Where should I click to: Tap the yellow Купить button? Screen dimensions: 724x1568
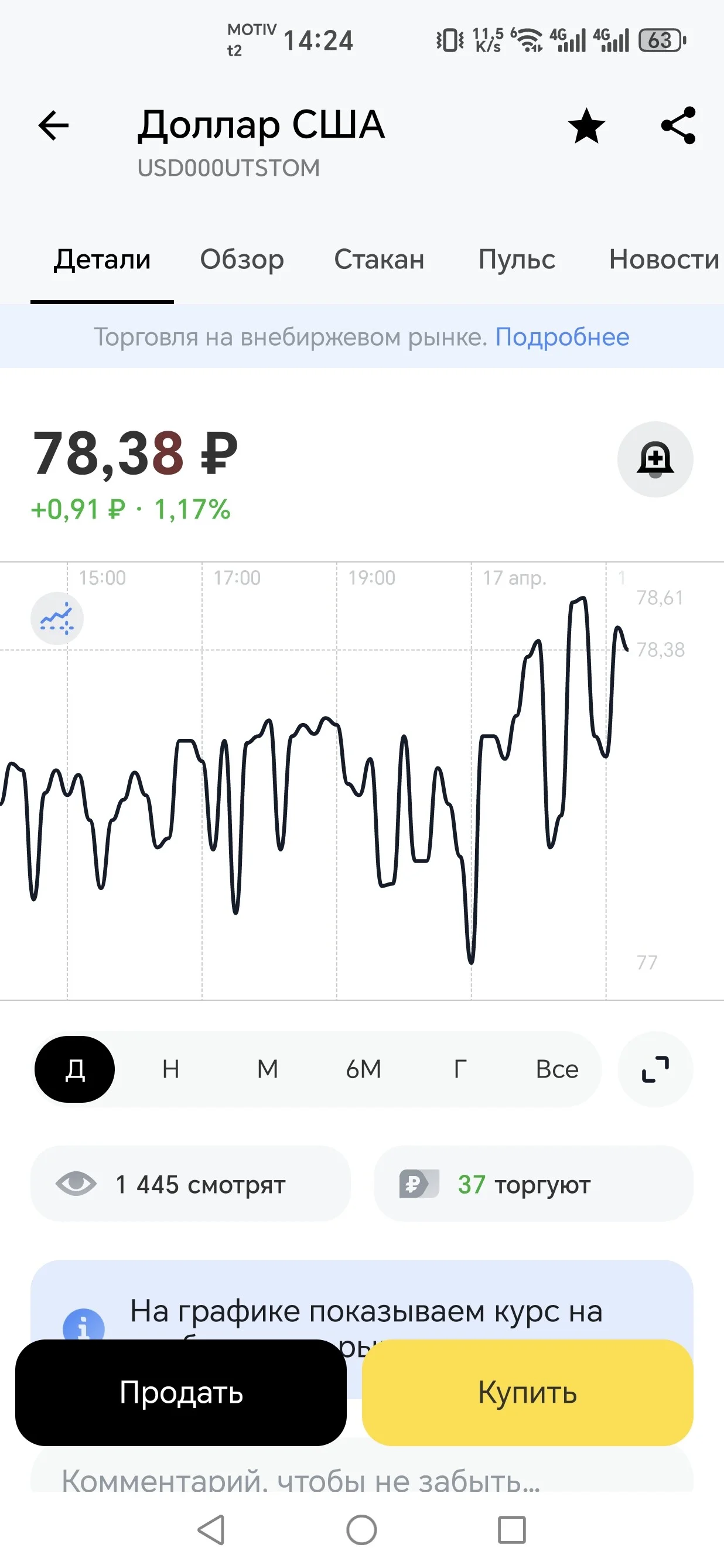point(528,1393)
